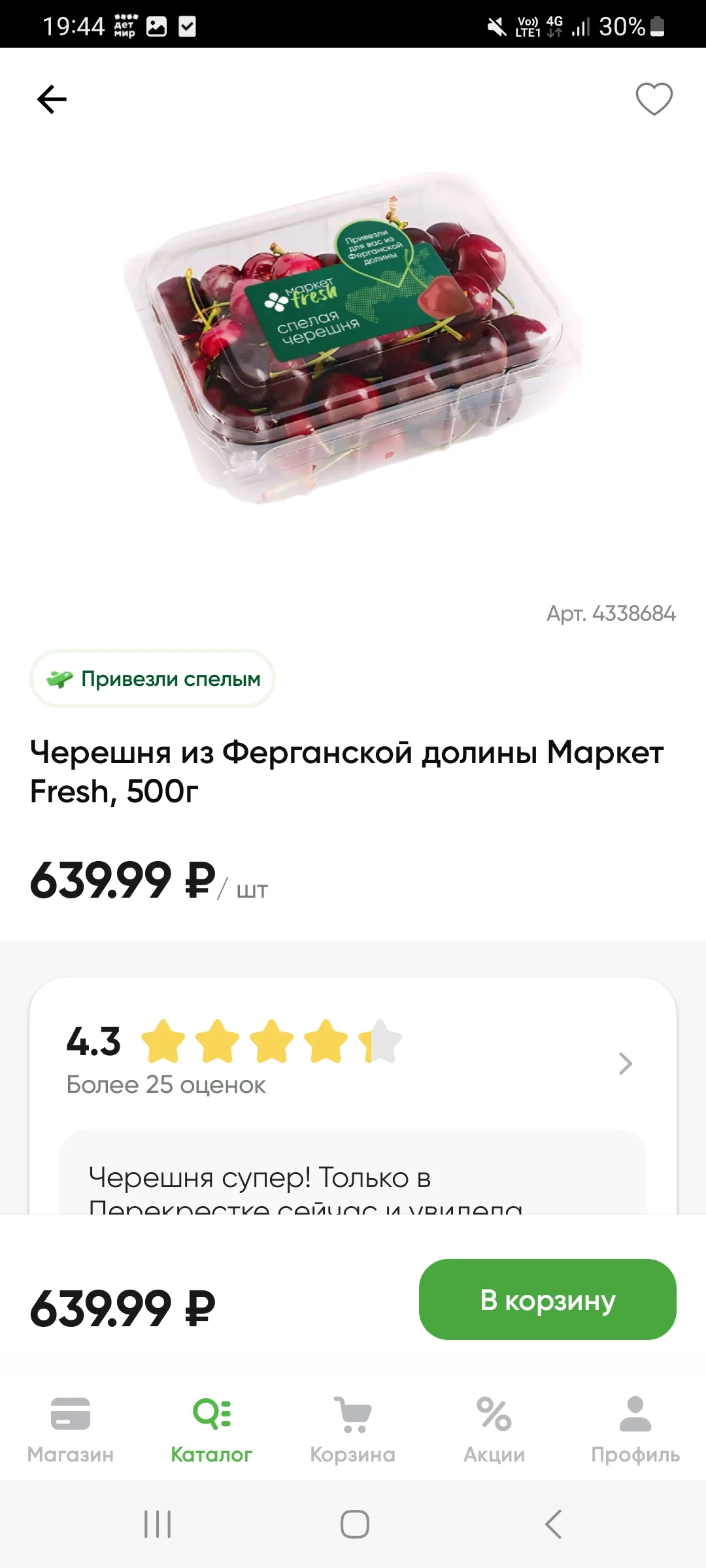Tap the 'Привезли спелым' ripeness badge
Viewport: 706px width, 1568px height.
[x=153, y=679]
